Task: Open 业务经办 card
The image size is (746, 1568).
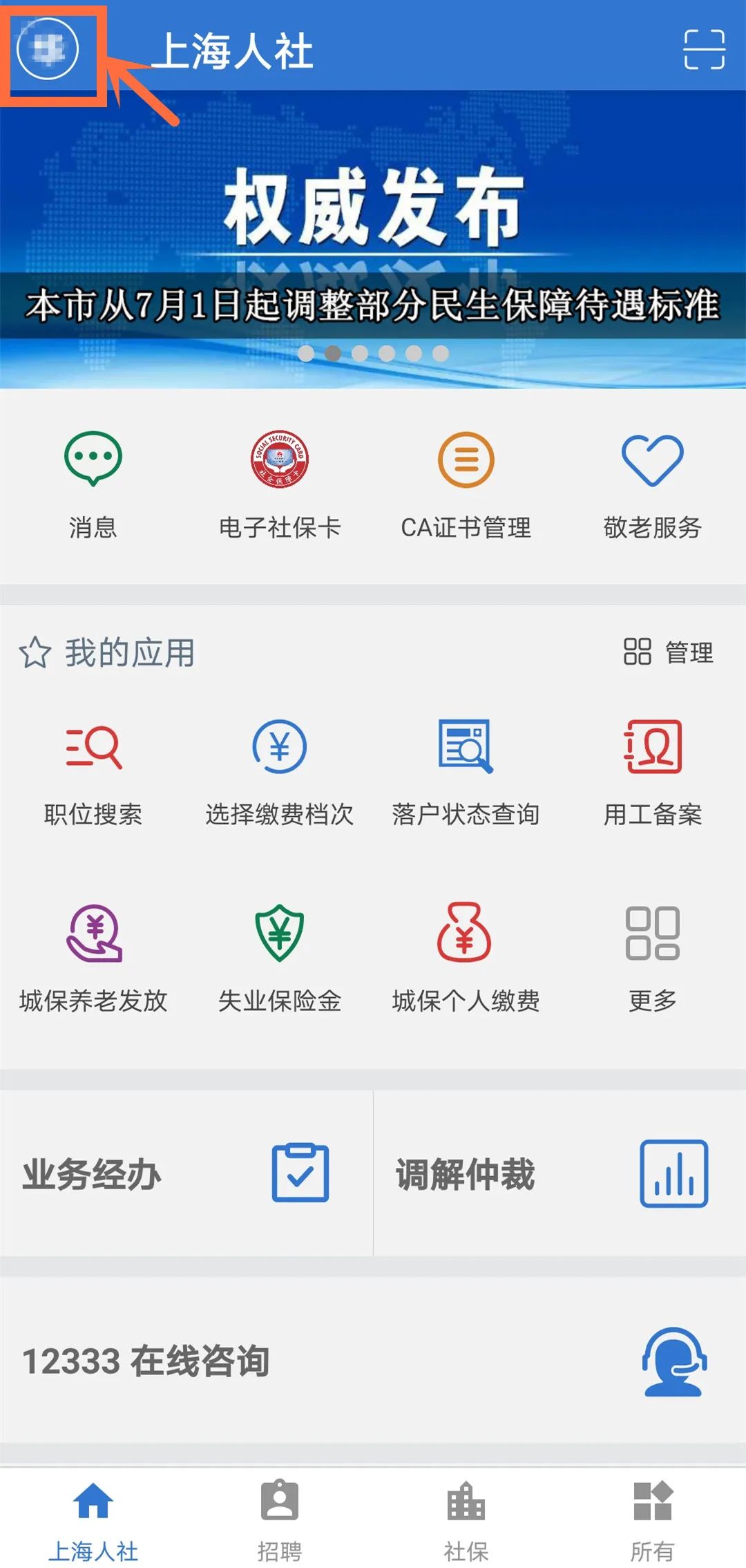Action: (x=186, y=1173)
